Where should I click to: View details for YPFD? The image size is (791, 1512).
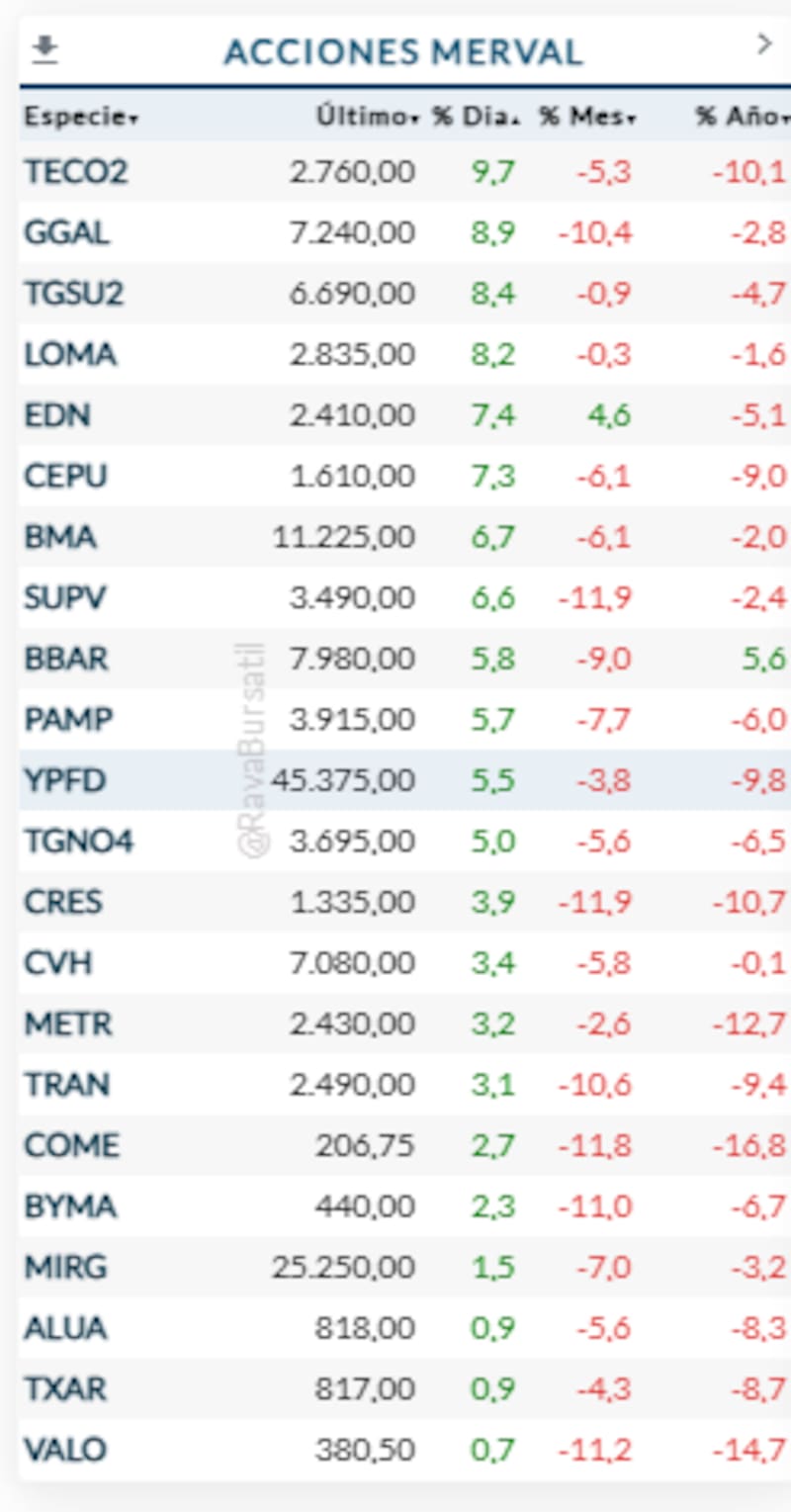tap(65, 780)
